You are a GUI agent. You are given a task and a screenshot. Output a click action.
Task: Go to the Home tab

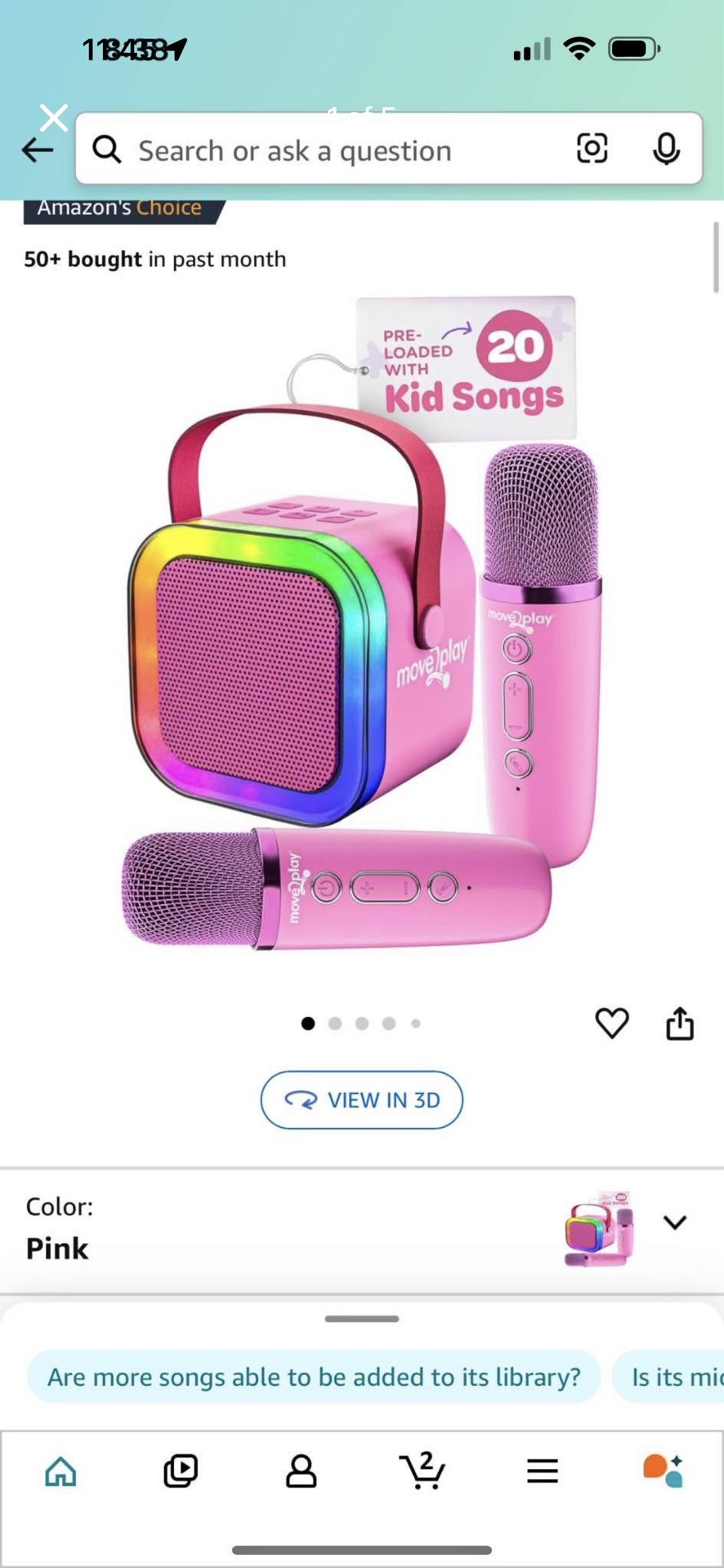click(x=60, y=1472)
